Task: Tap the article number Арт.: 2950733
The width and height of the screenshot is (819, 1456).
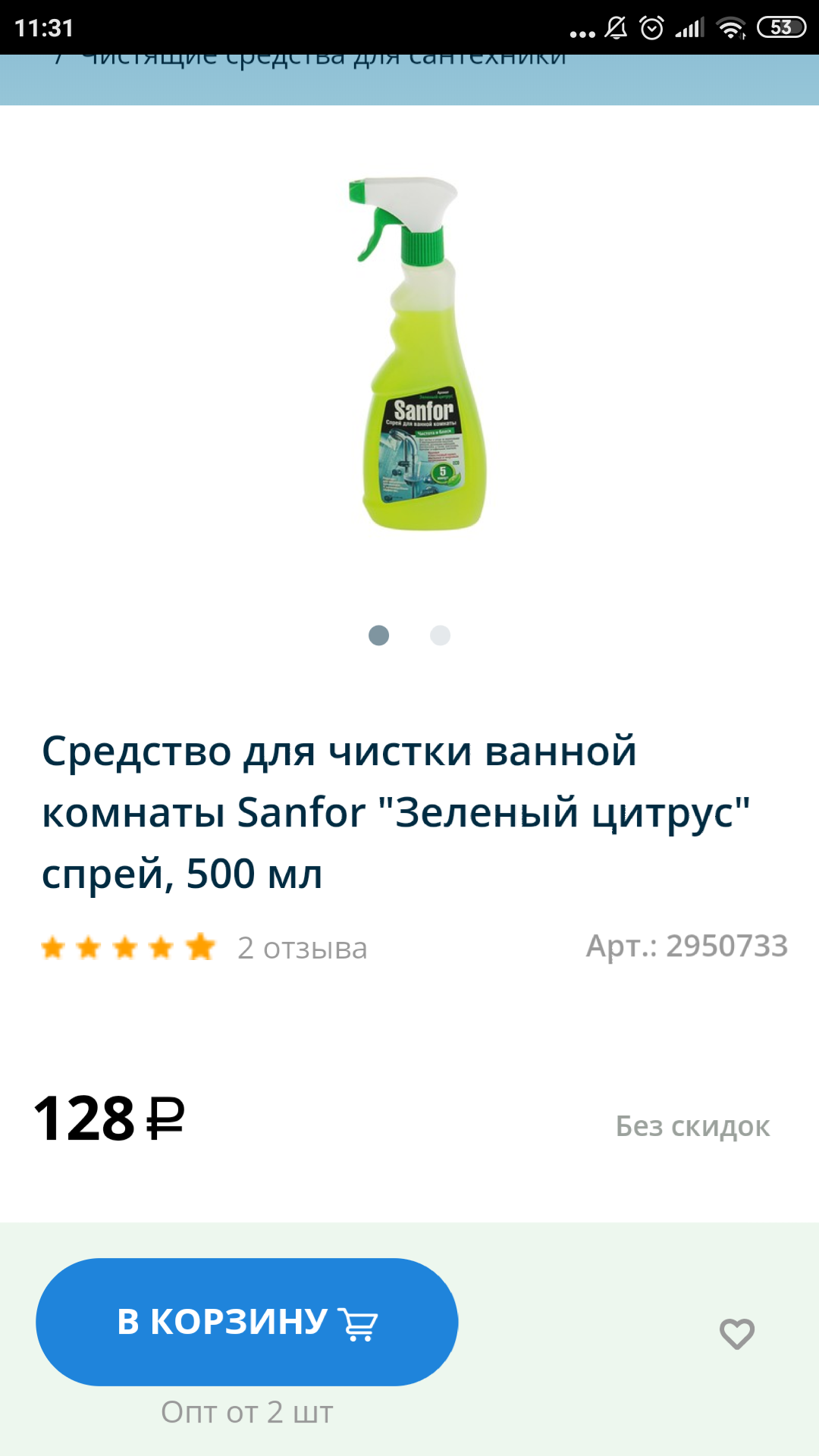Action: 688,944
